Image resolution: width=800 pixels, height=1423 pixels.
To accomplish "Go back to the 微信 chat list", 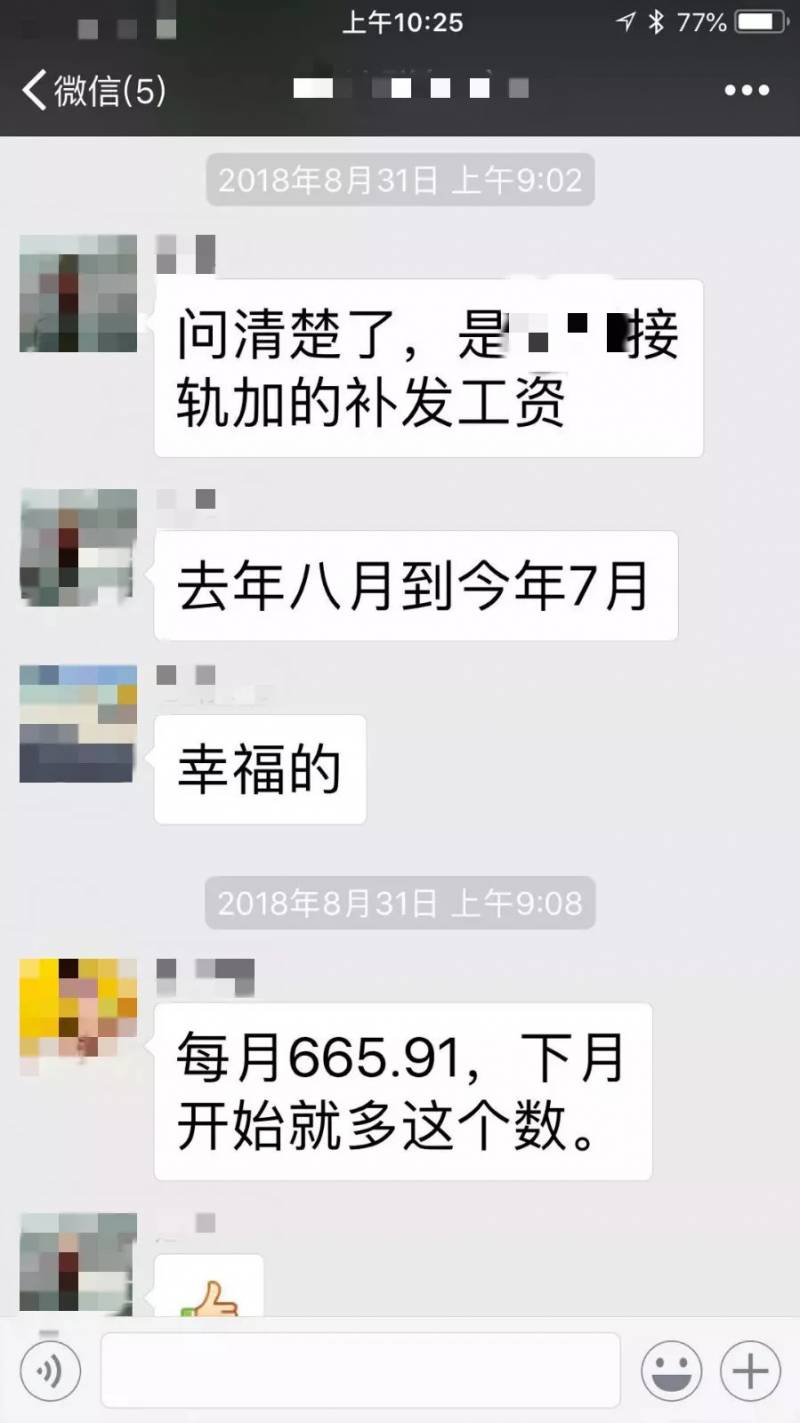I will (x=92, y=91).
